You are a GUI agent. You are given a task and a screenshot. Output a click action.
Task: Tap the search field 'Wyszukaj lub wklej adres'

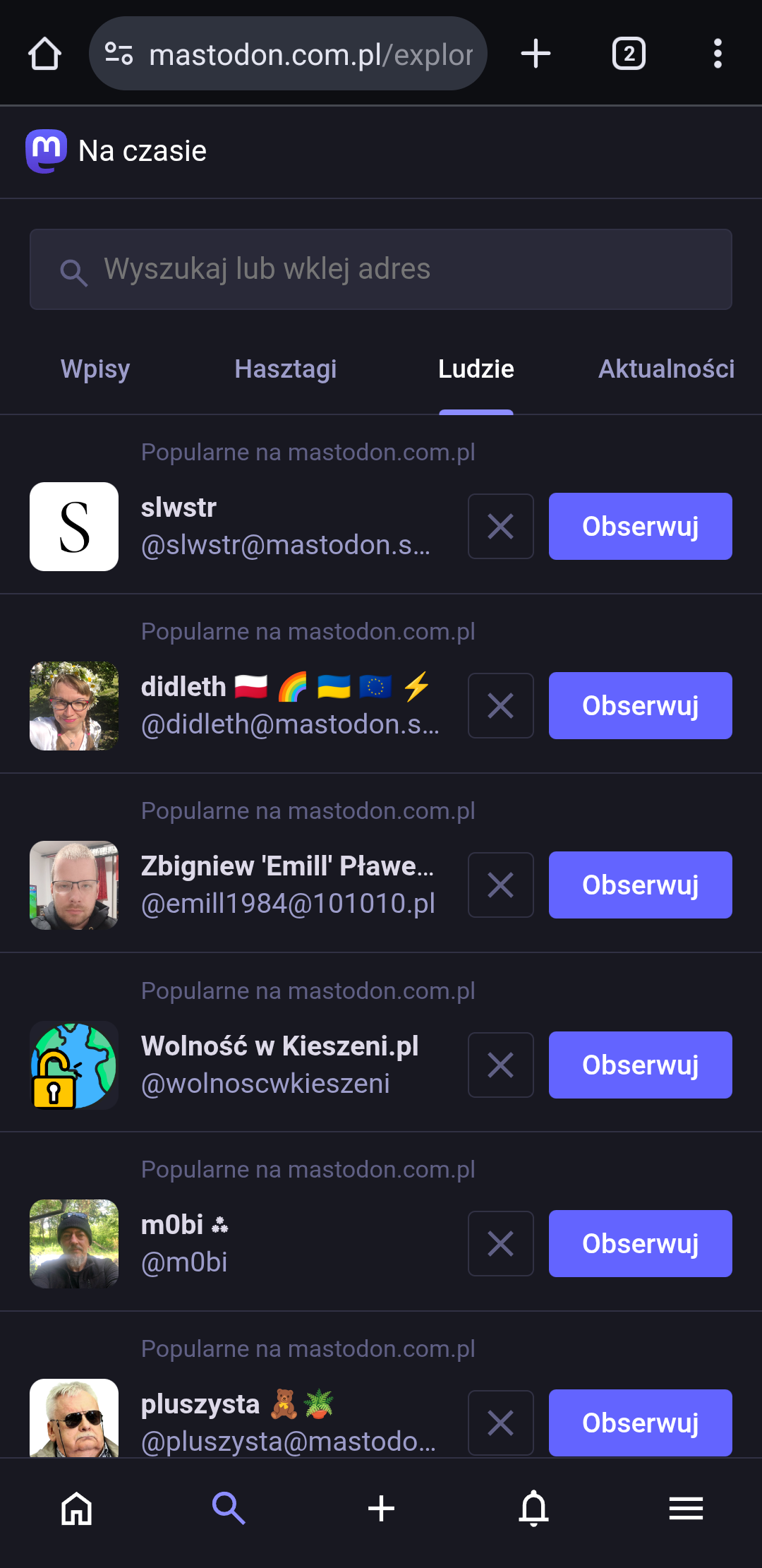click(x=381, y=269)
